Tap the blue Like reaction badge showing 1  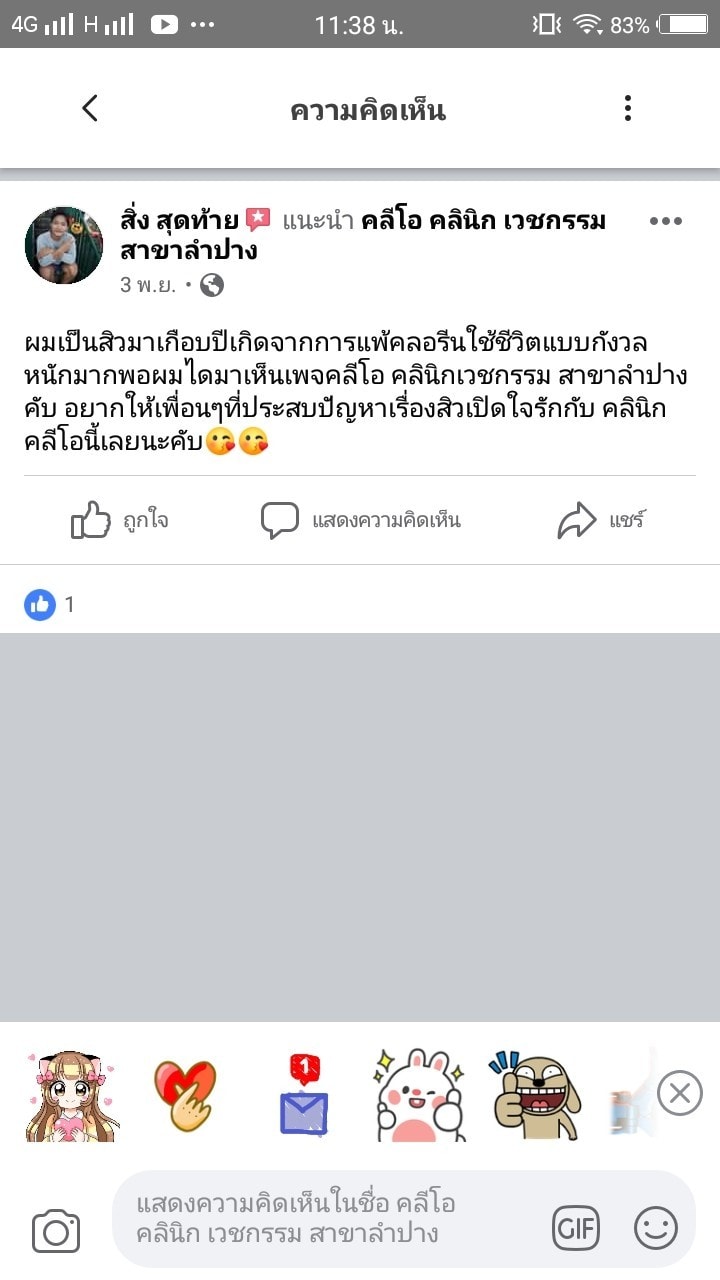pos(40,604)
